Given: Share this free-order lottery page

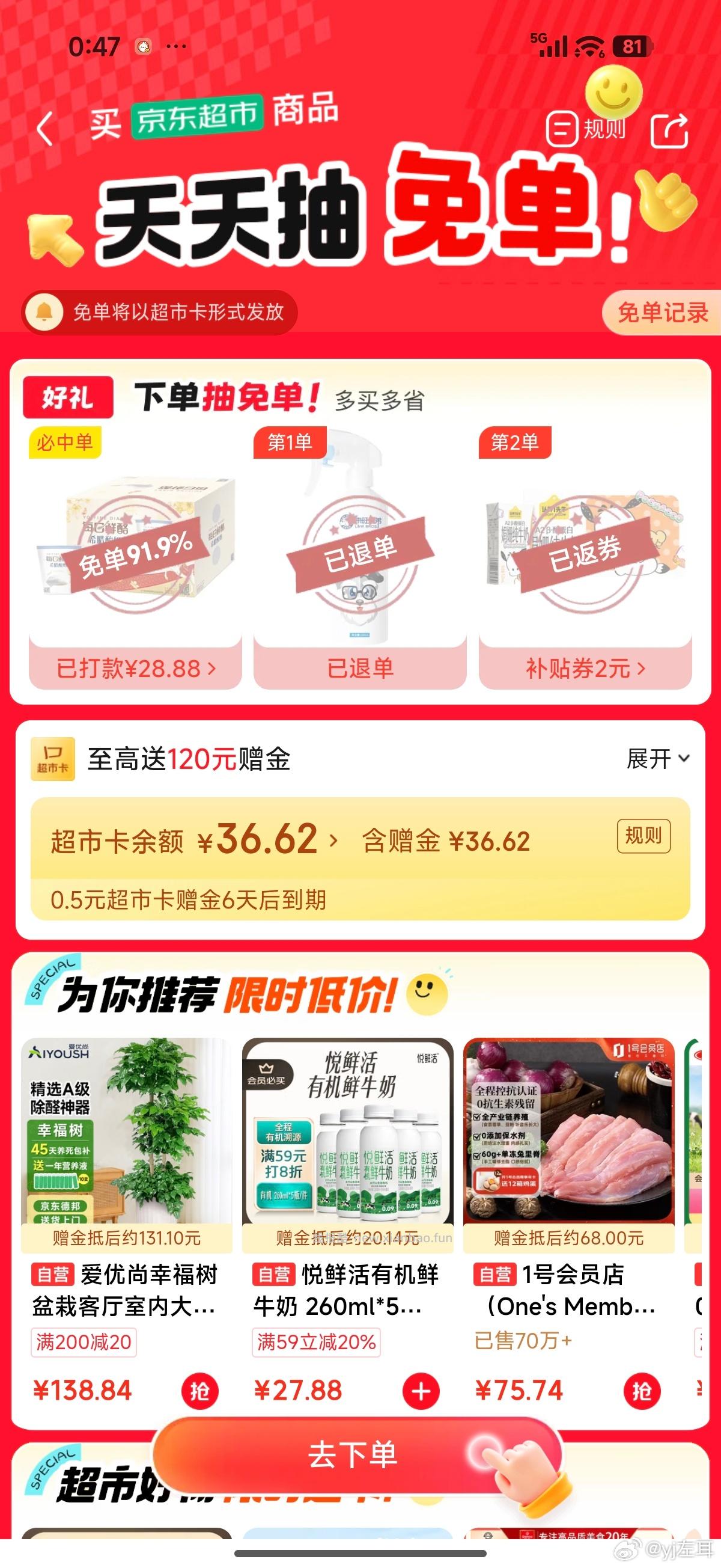Looking at the screenshot, I should pos(669,130).
